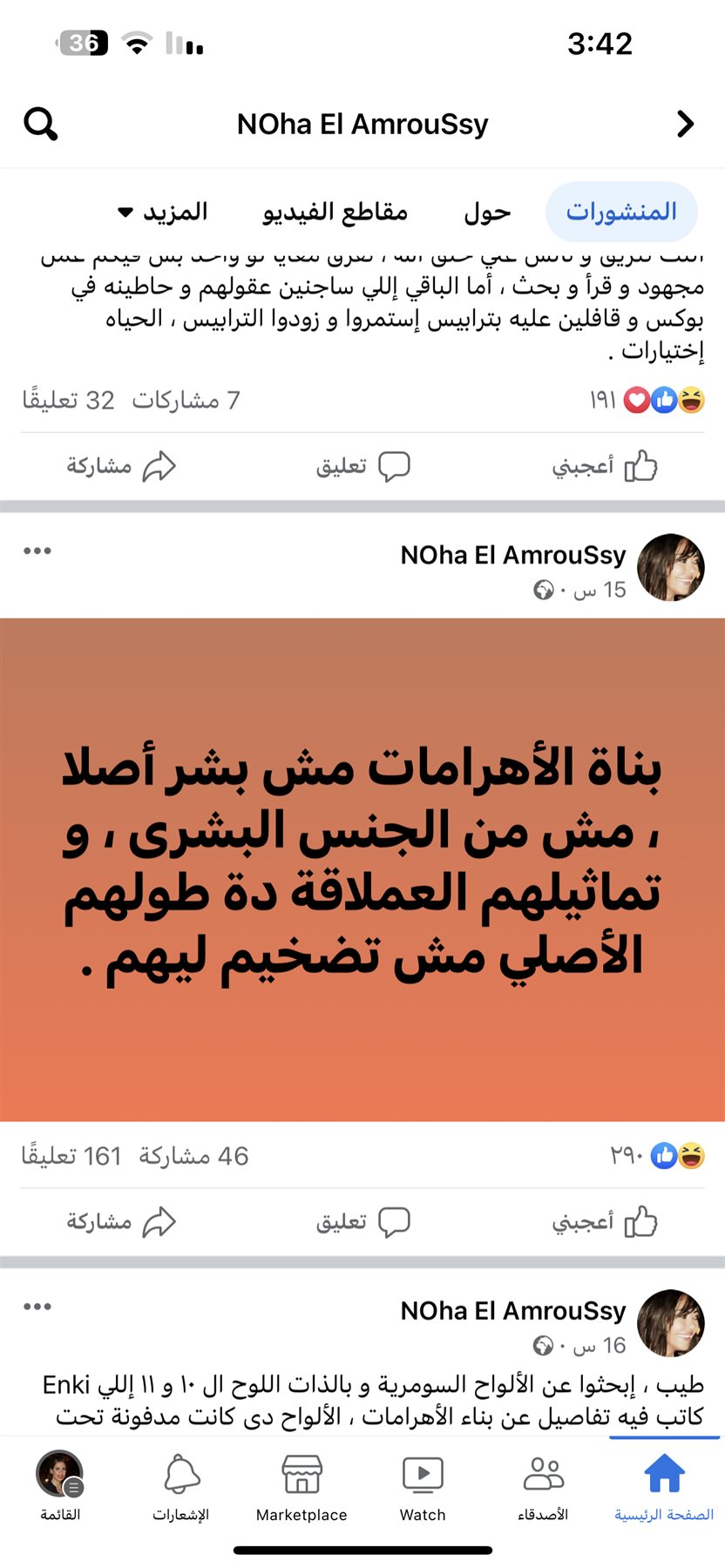
Task: Switch to the حول tab
Action: point(487,212)
